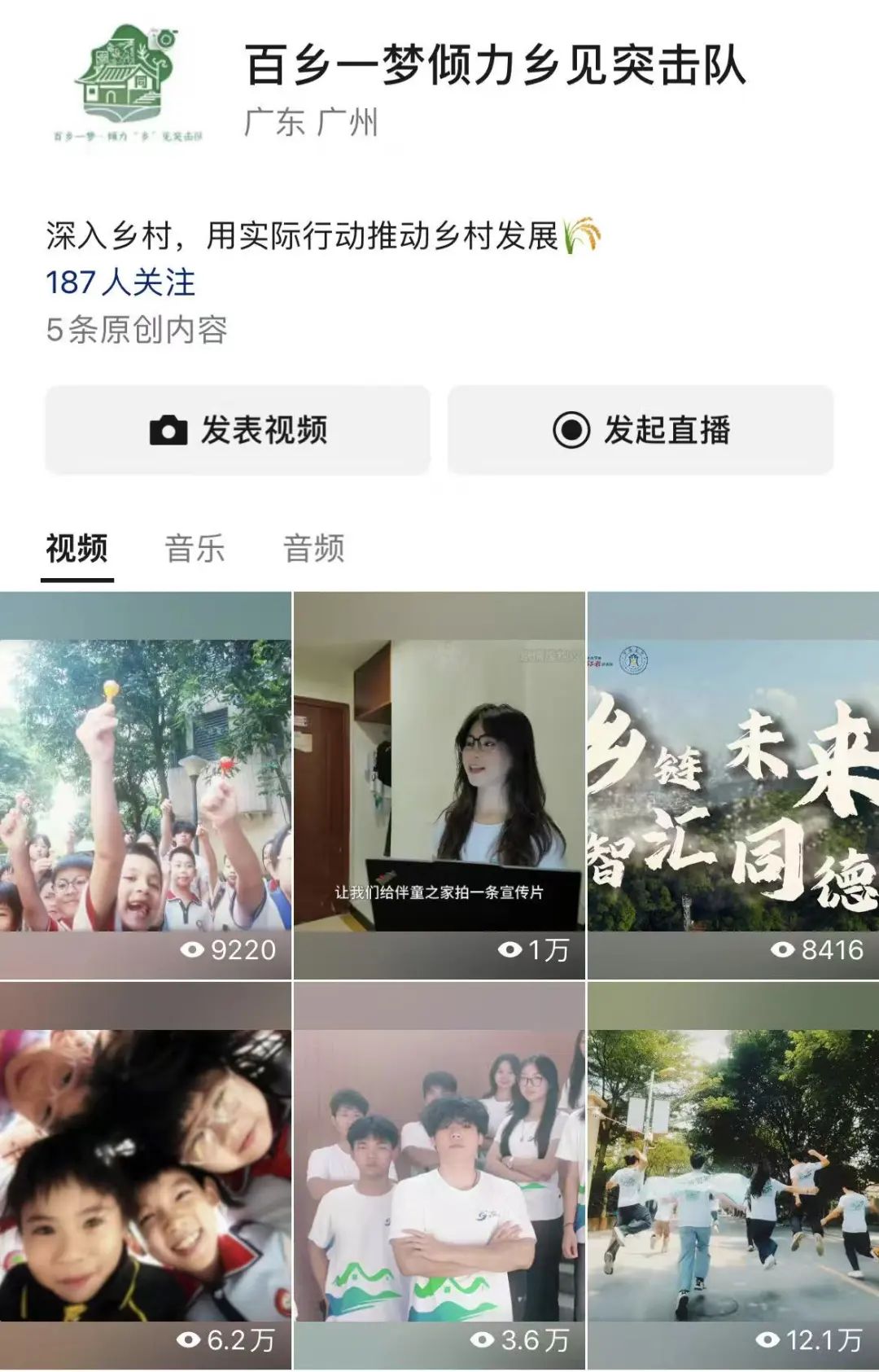
Task: Open the 187人关注 followers link
Action: click(120, 283)
